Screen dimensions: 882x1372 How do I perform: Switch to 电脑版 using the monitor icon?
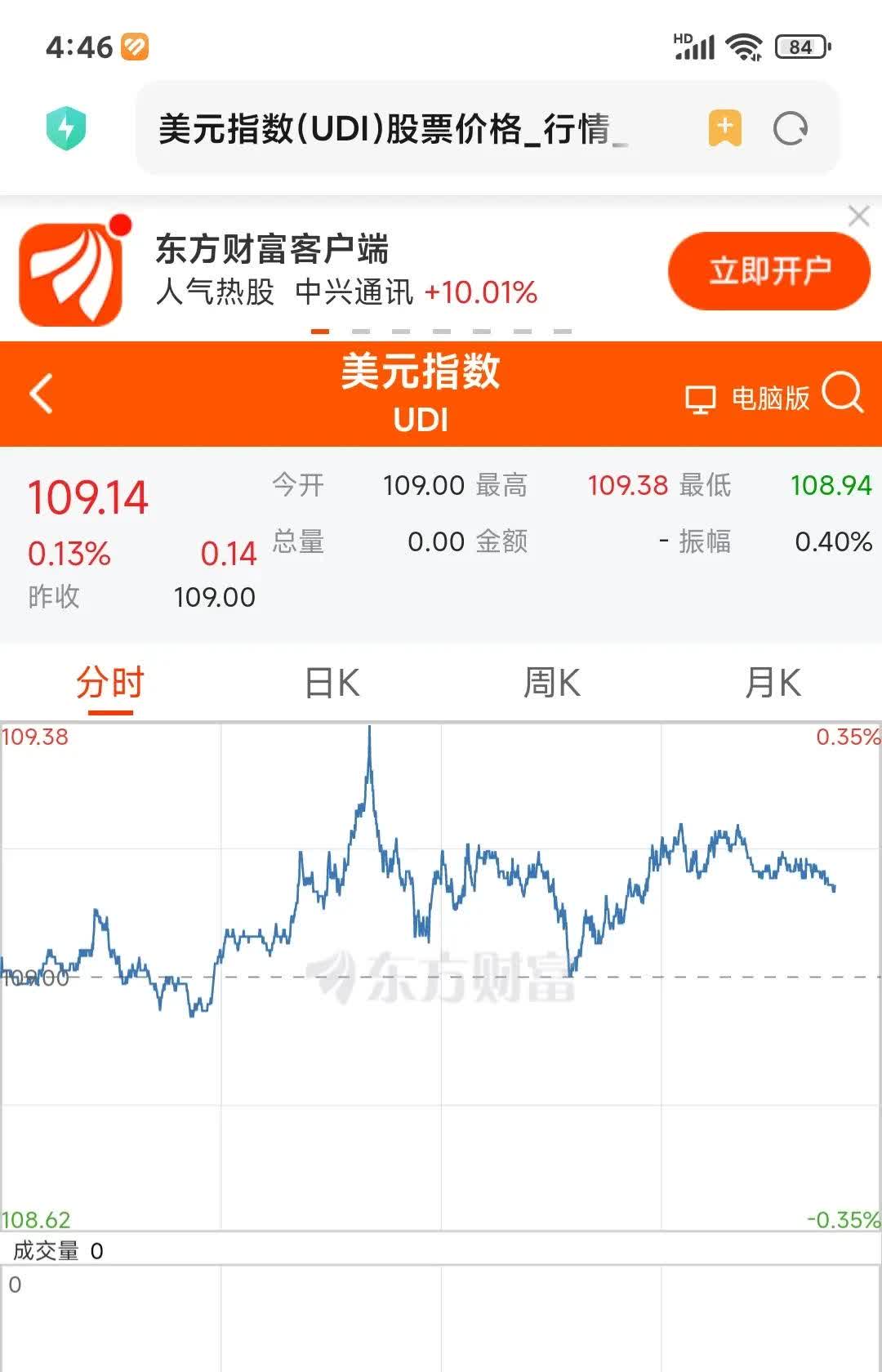point(702,399)
